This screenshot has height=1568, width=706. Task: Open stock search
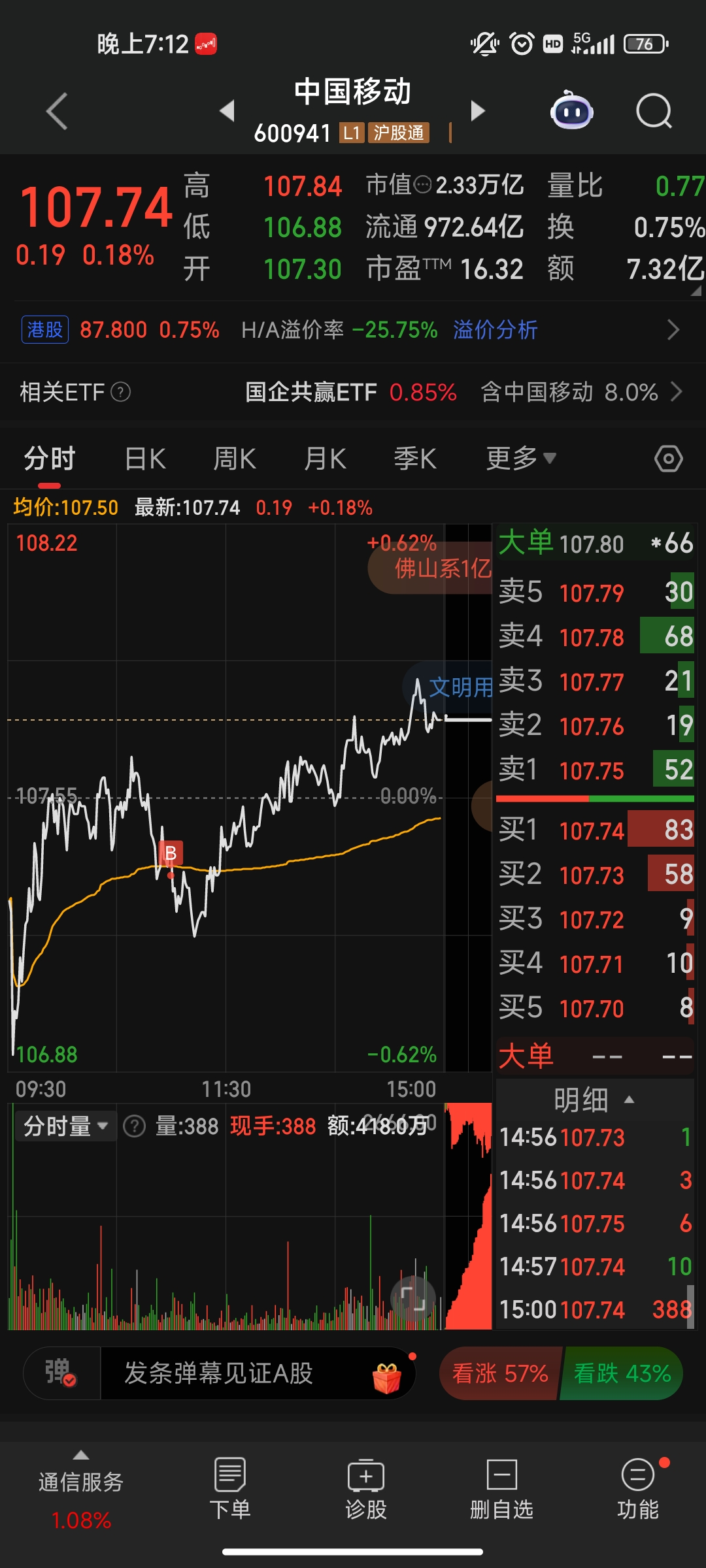click(x=654, y=111)
